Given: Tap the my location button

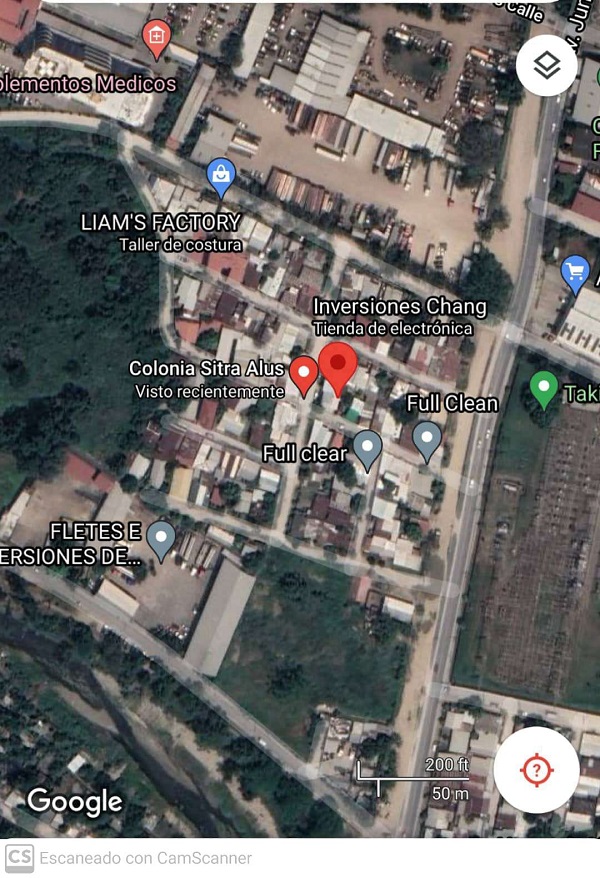Looking at the screenshot, I should point(536,769).
